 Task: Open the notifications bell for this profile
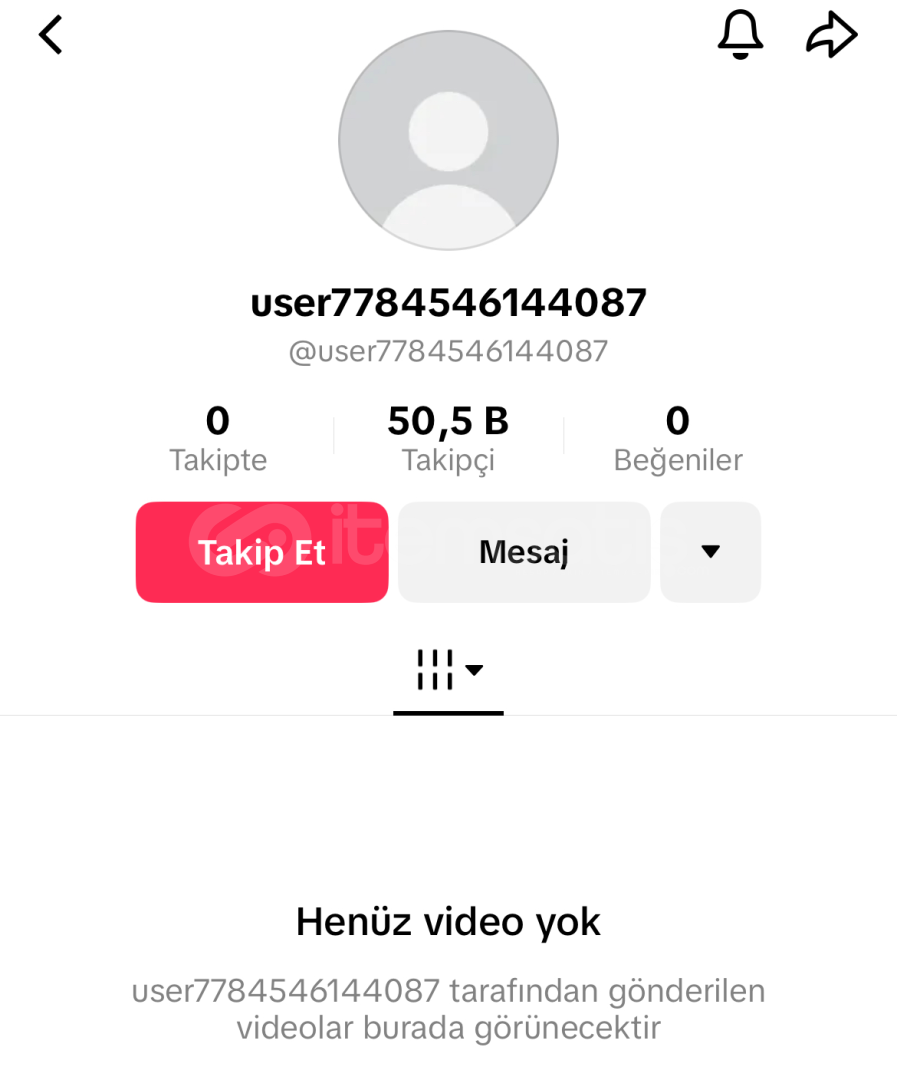[740, 36]
